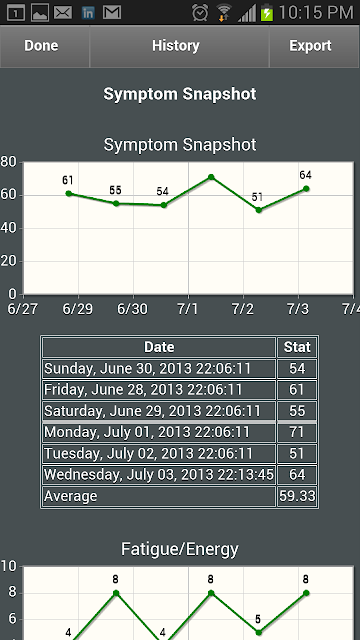The image size is (360, 640).
Task: Export the symptom data
Action: point(315,46)
